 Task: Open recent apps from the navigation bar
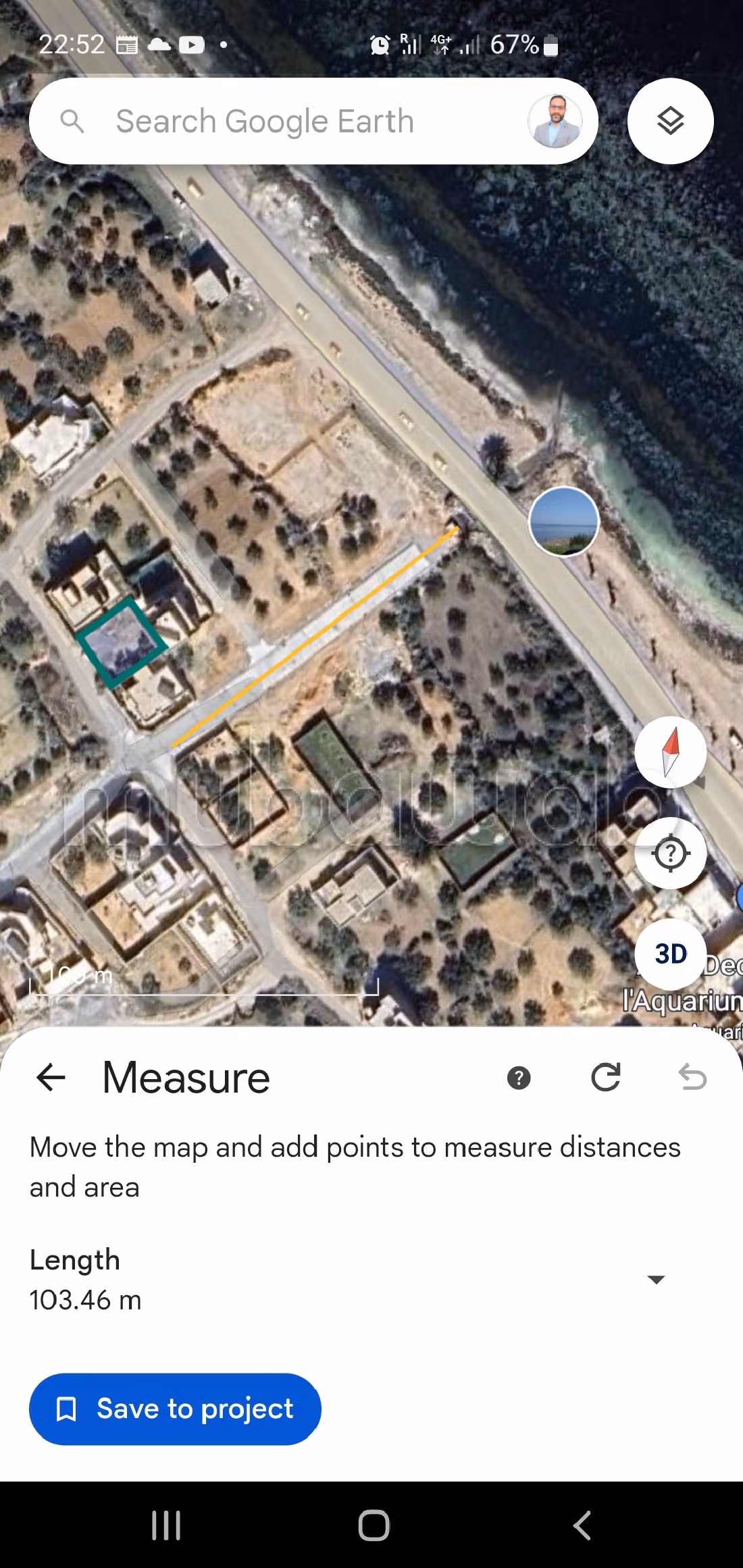tap(166, 1525)
